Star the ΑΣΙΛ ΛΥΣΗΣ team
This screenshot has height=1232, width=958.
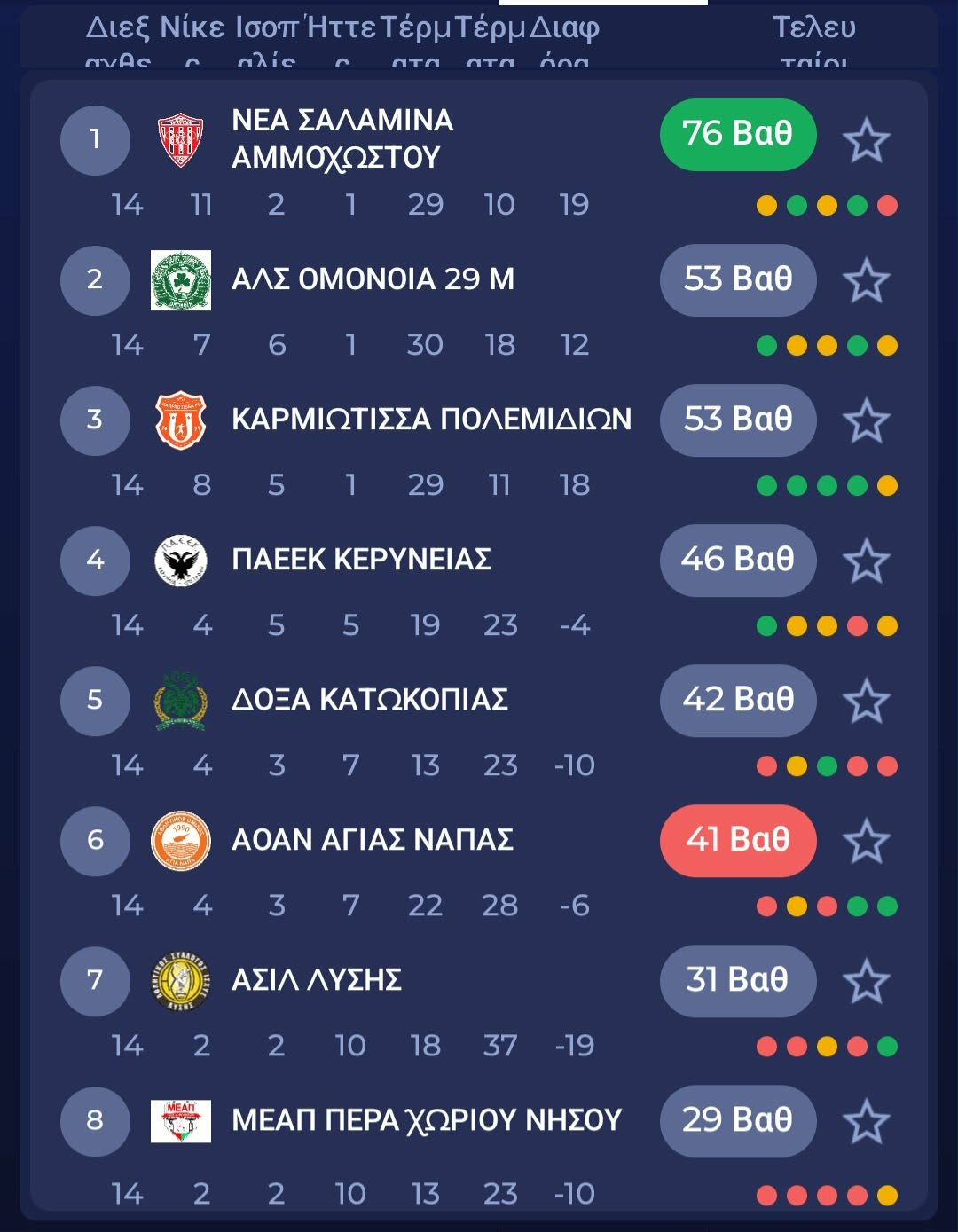(866, 982)
